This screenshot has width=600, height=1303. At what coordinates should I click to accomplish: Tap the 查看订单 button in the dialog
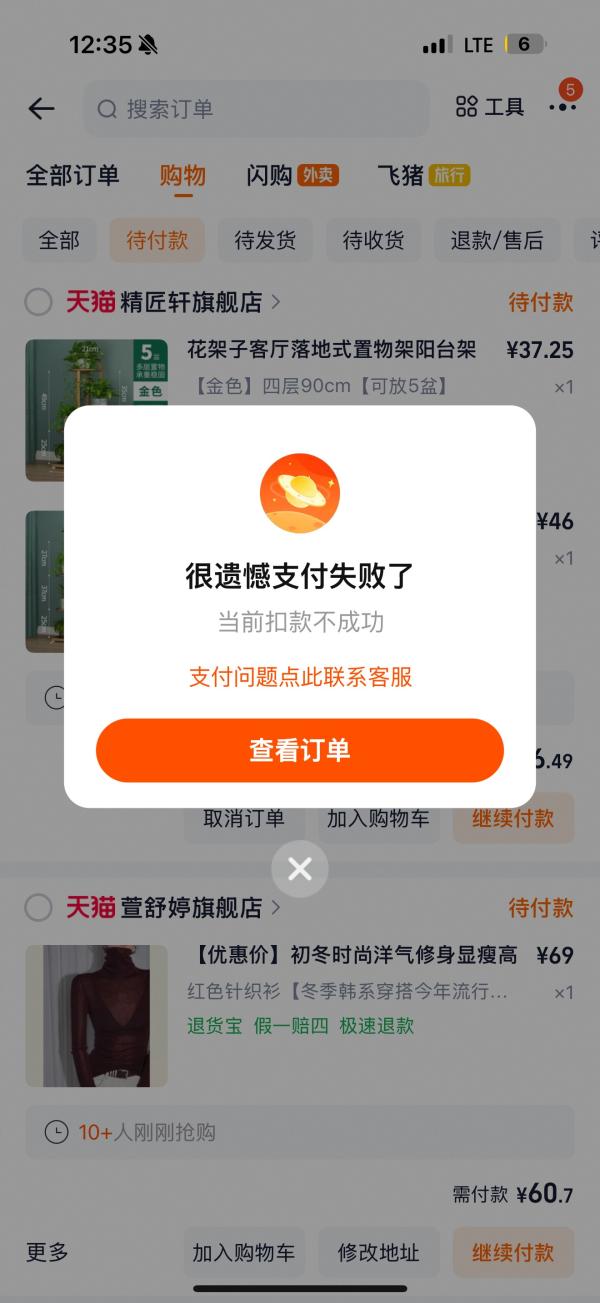click(x=300, y=750)
